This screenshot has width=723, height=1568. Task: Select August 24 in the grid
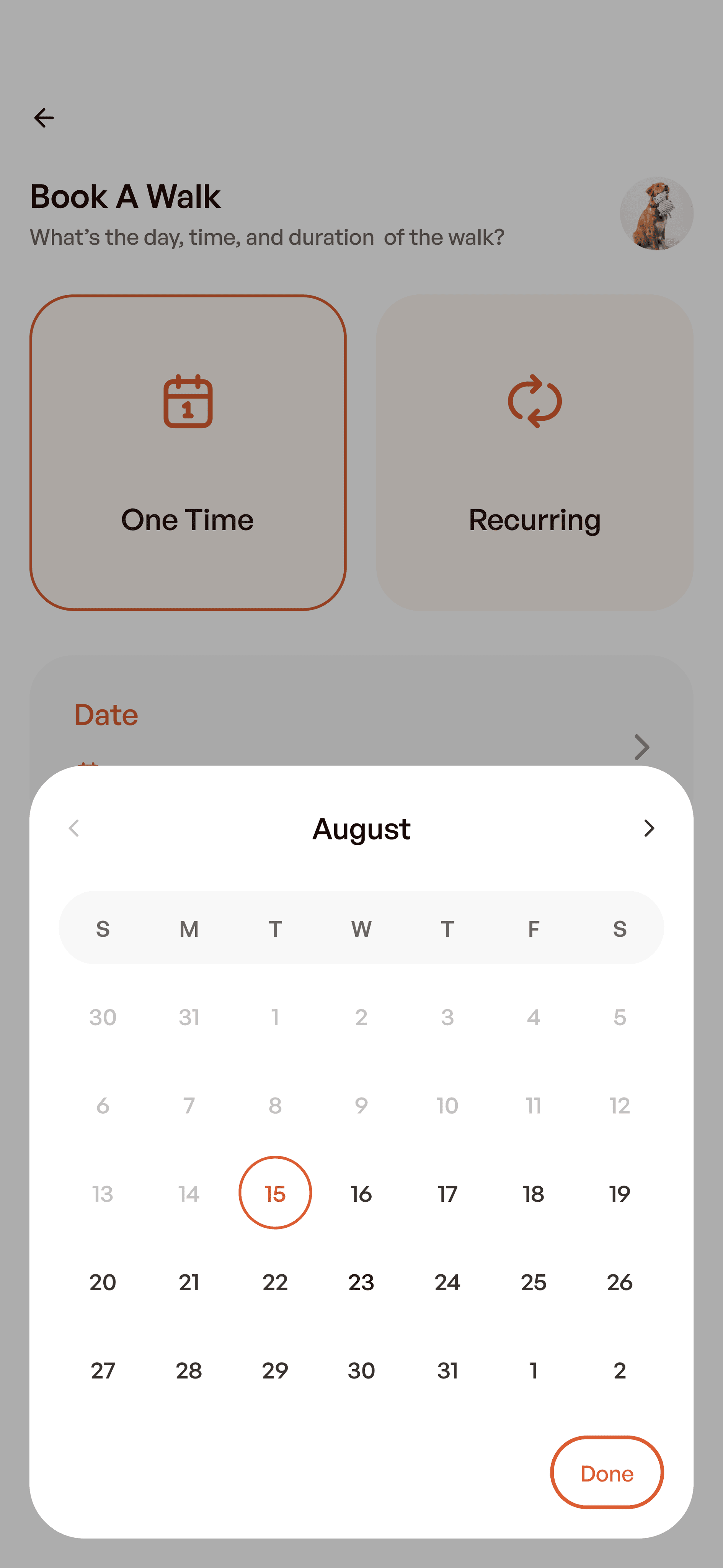pyautogui.click(x=447, y=1282)
